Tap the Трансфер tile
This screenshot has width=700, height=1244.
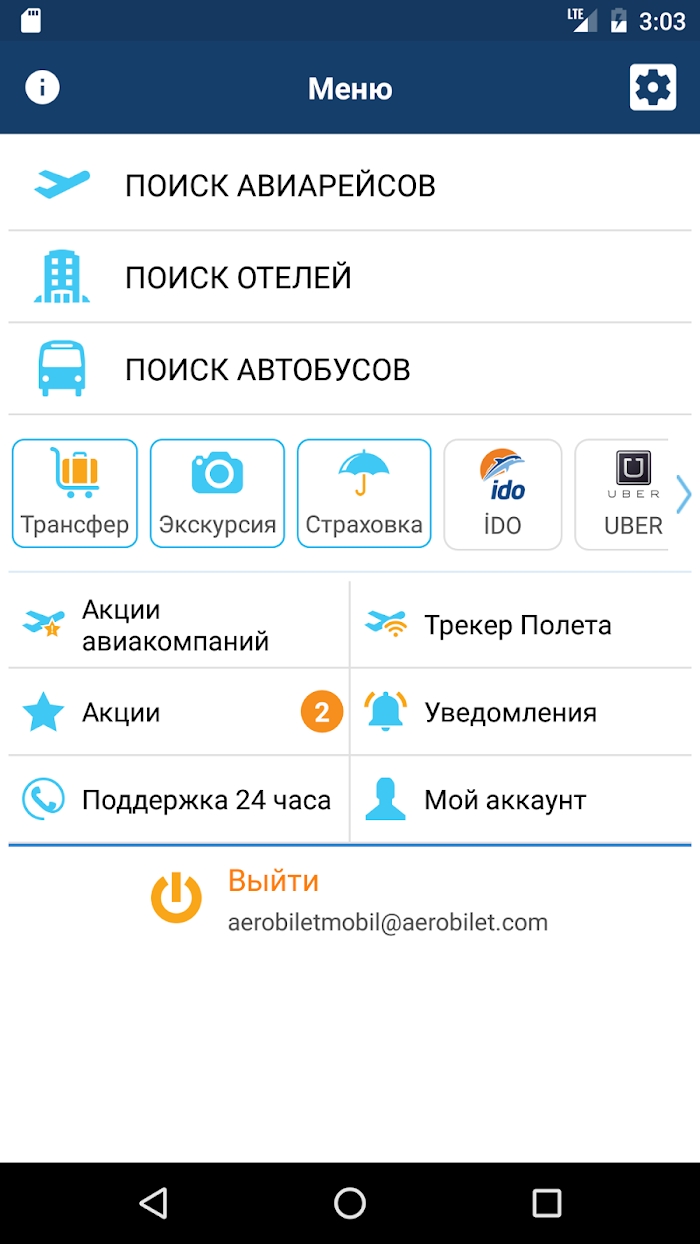[x=75, y=494]
